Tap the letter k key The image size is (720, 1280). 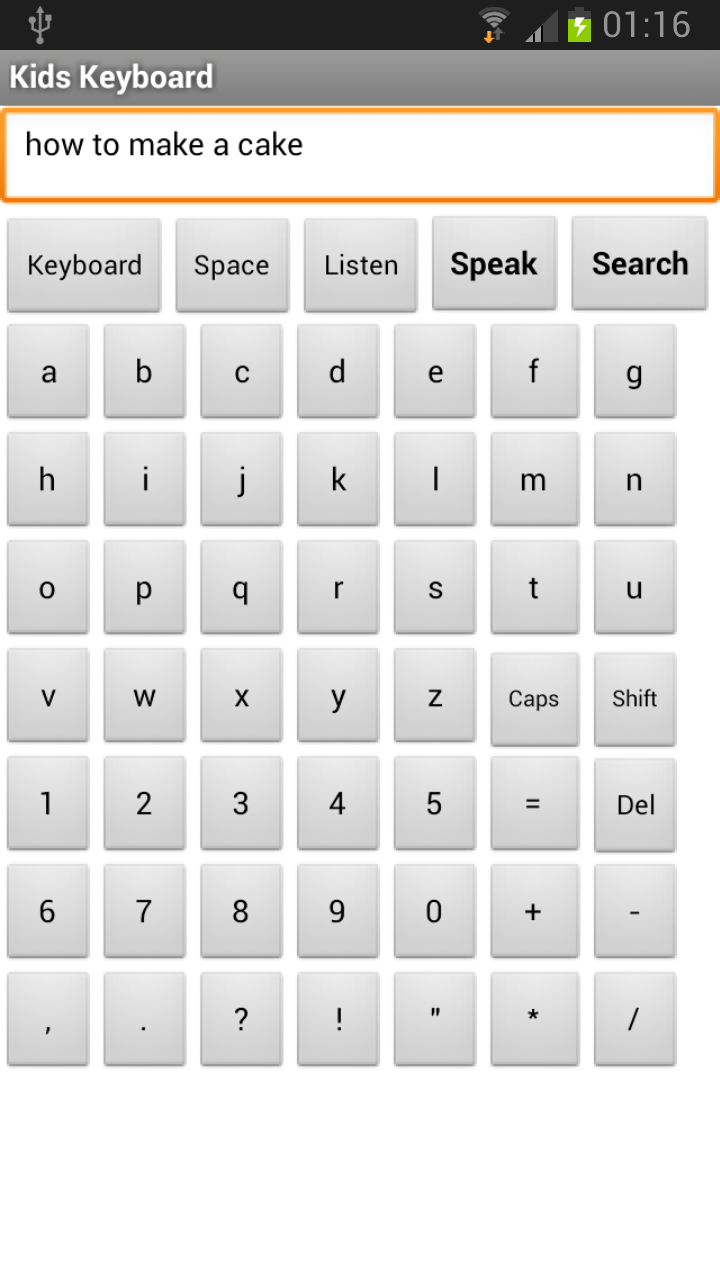(337, 479)
